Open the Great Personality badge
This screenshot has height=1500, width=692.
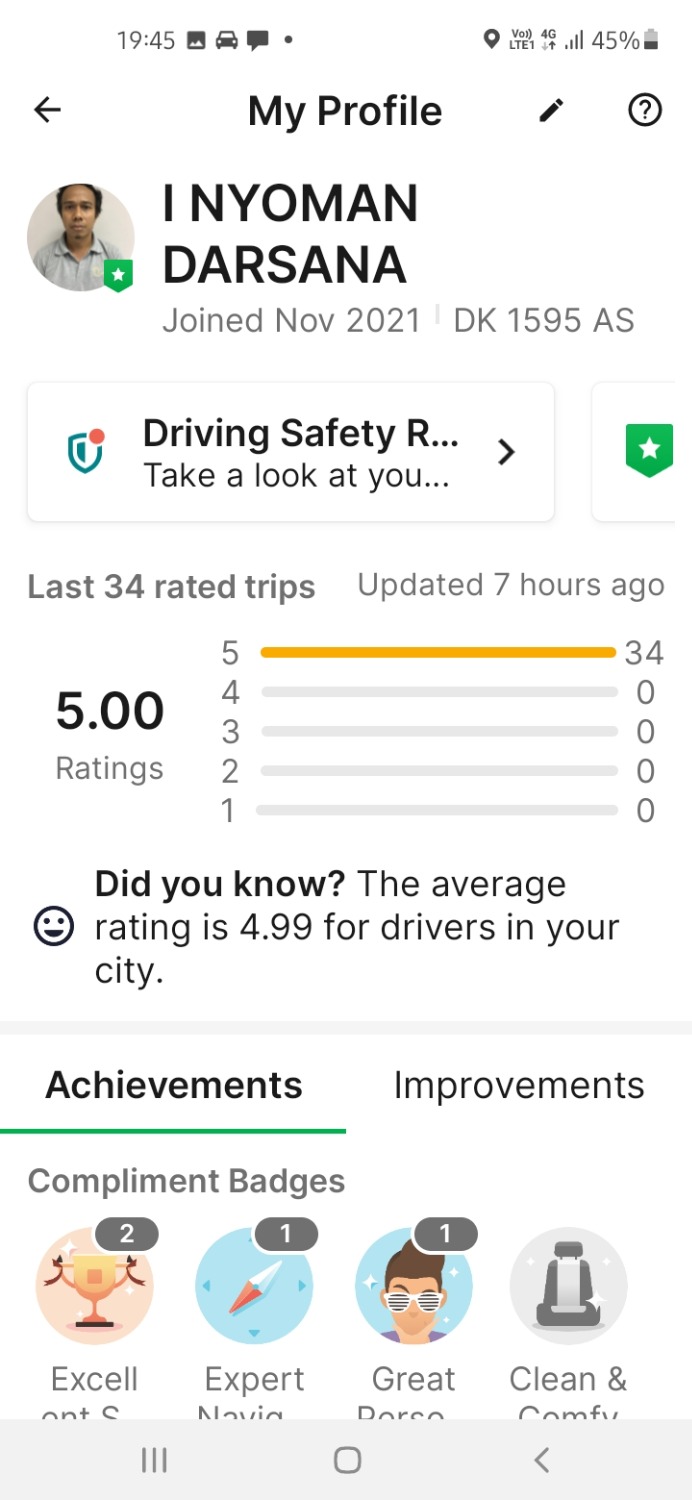[x=414, y=1286]
